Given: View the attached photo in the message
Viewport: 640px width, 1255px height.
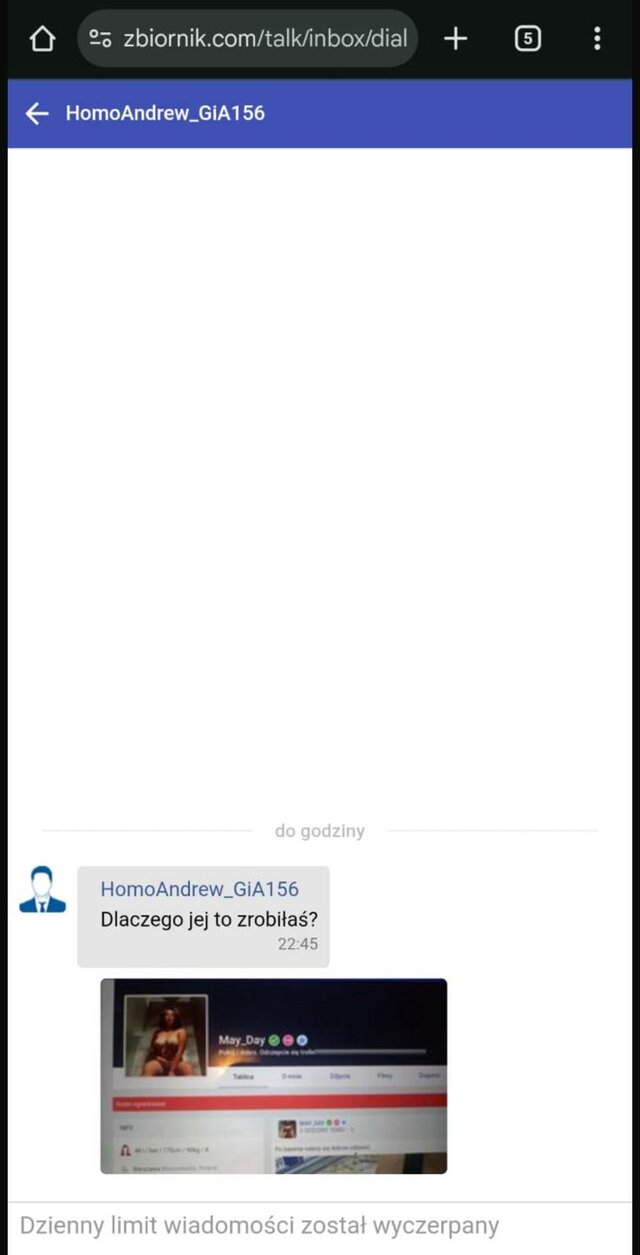Looking at the screenshot, I should (x=273, y=1076).
